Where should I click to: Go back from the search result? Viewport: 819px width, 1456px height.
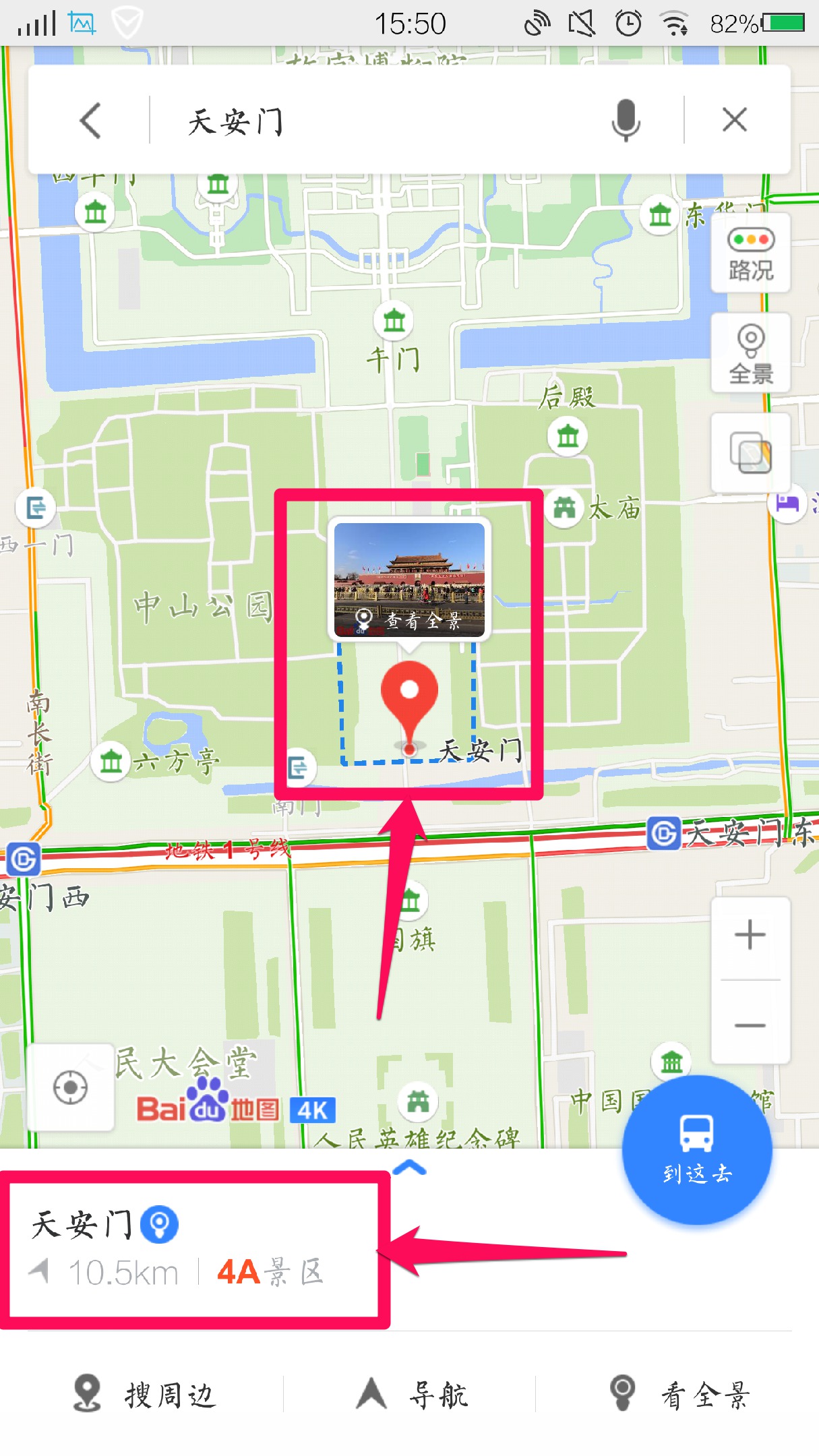(90, 121)
